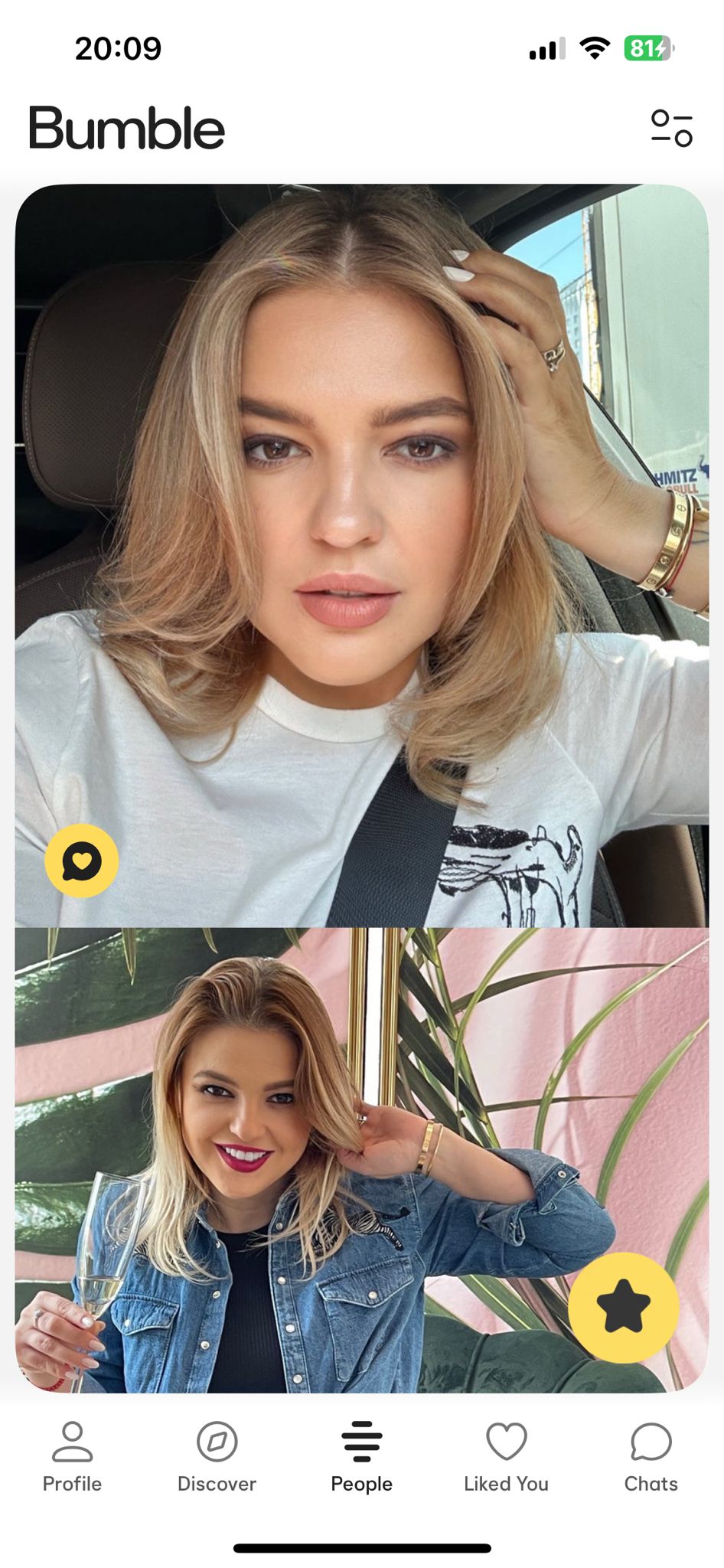Open the filter settings icon

coord(671,128)
